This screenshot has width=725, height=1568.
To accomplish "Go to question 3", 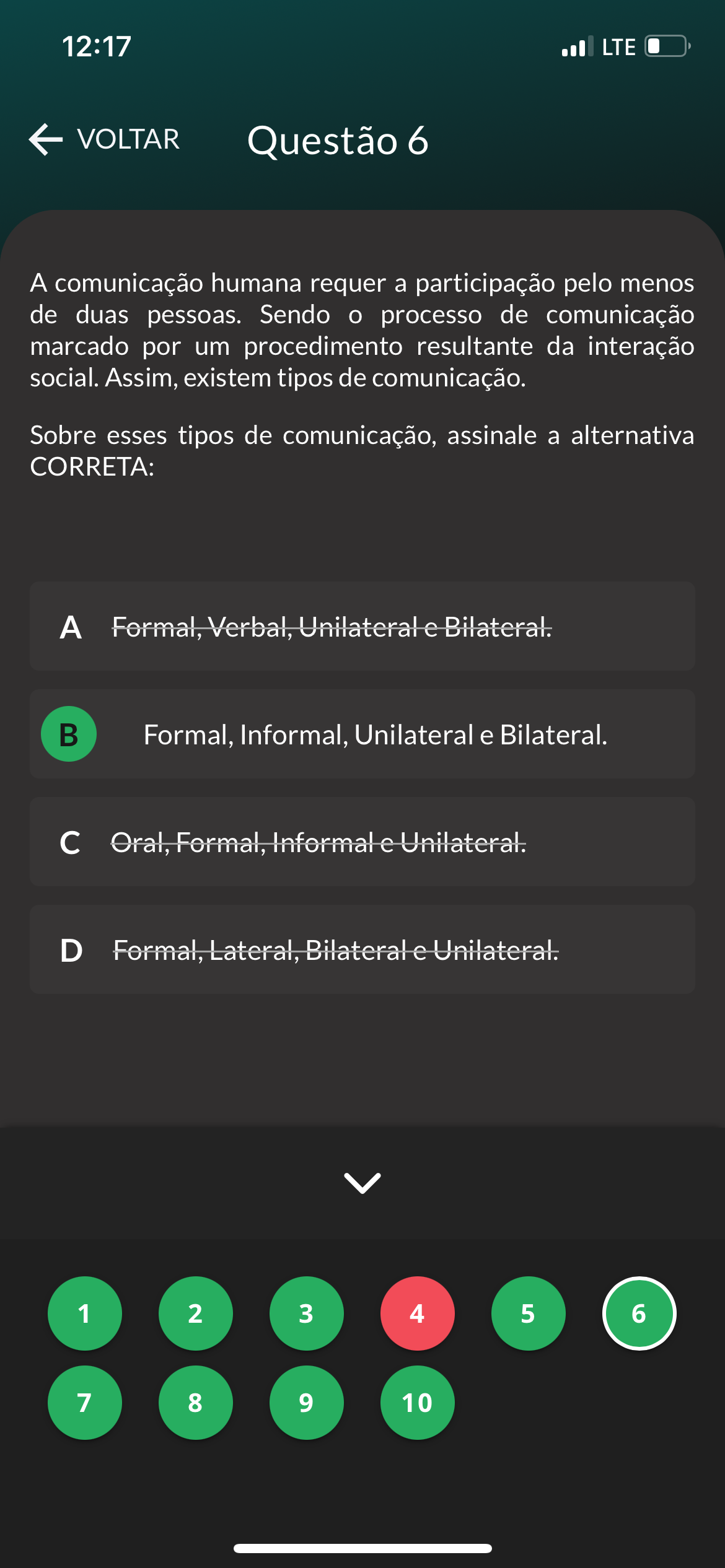I will (x=307, y=1313).
